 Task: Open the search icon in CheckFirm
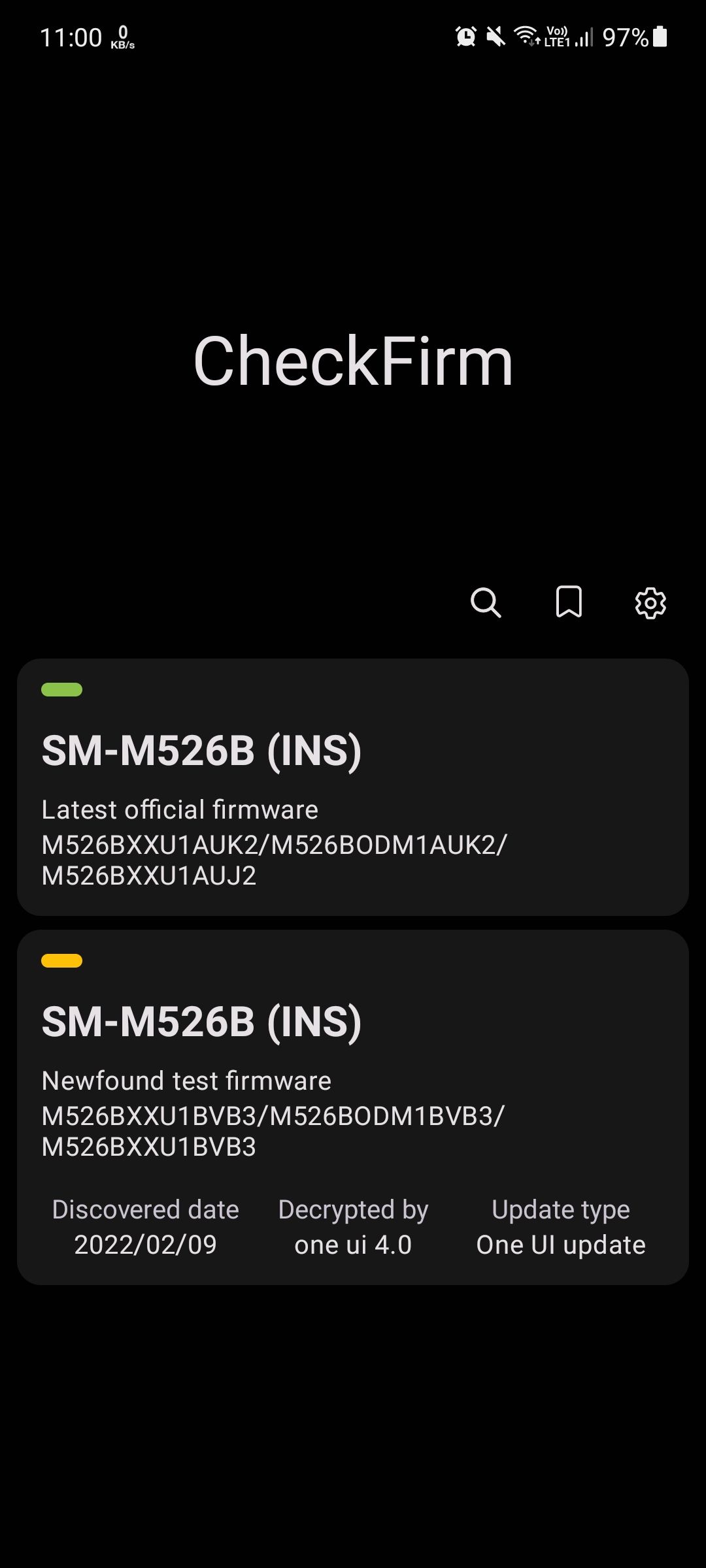coord(487,603)
